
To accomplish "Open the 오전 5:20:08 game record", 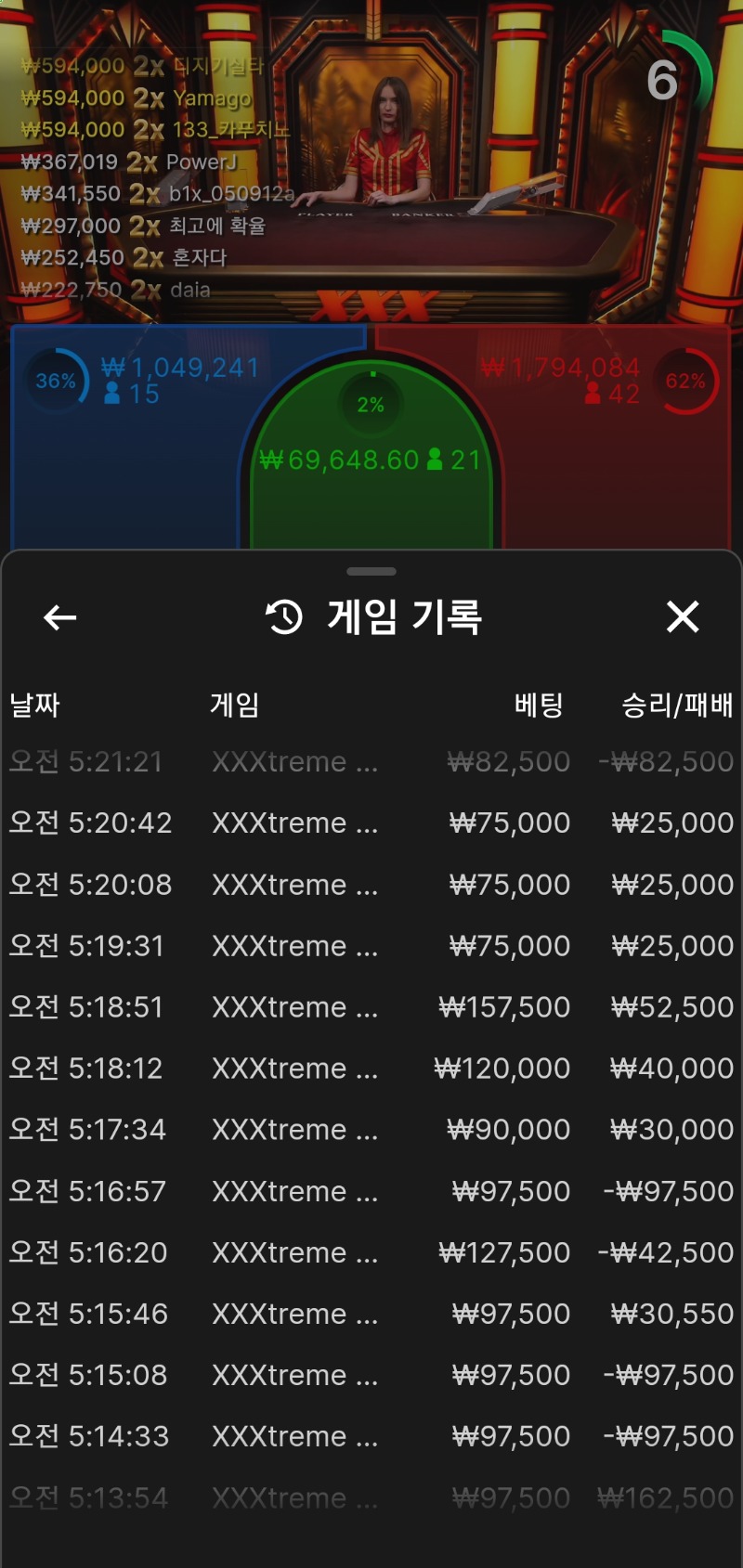I will (371, 884).
